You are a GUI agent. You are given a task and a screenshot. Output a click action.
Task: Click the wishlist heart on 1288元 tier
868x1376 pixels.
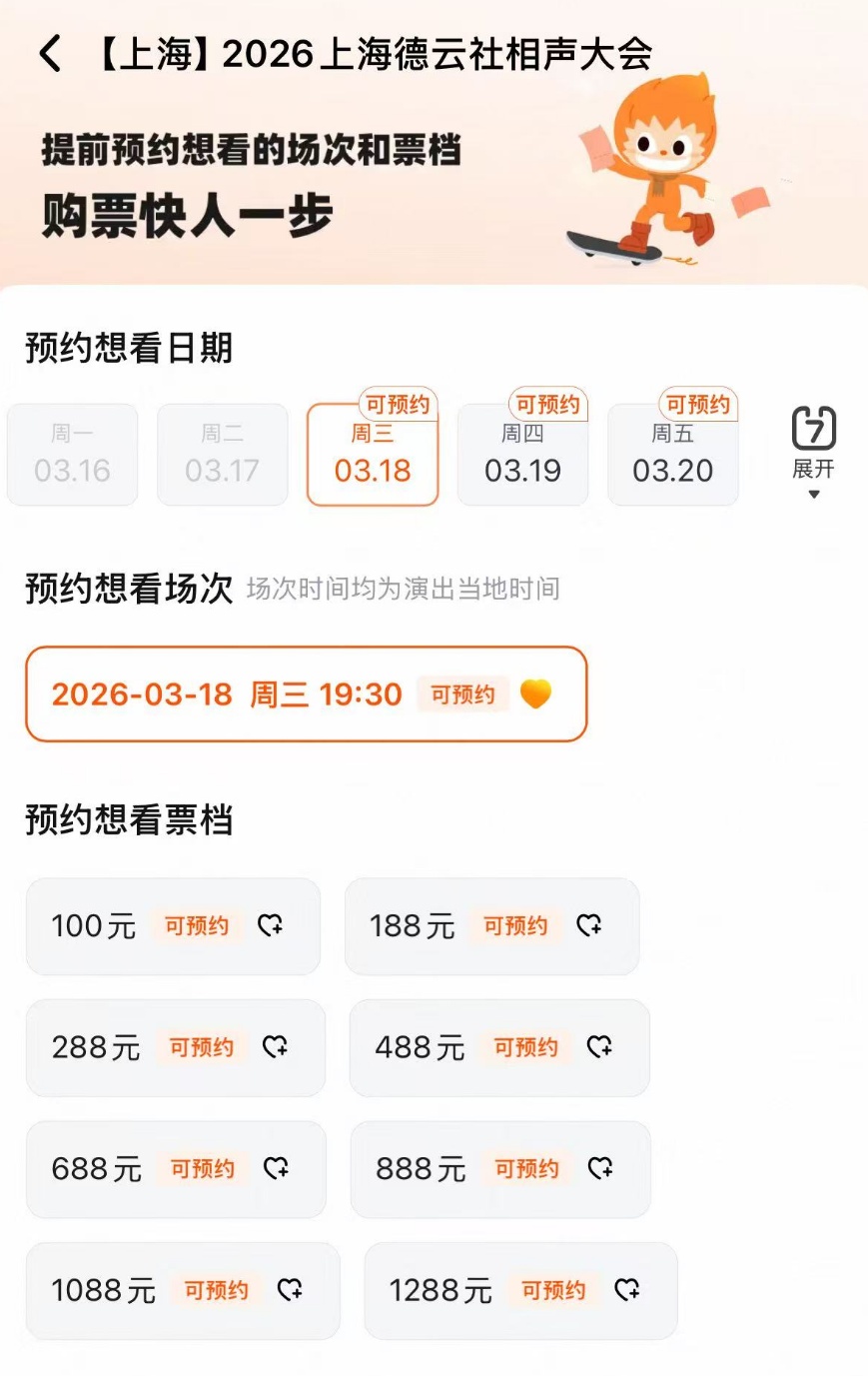coord(626,1291)
